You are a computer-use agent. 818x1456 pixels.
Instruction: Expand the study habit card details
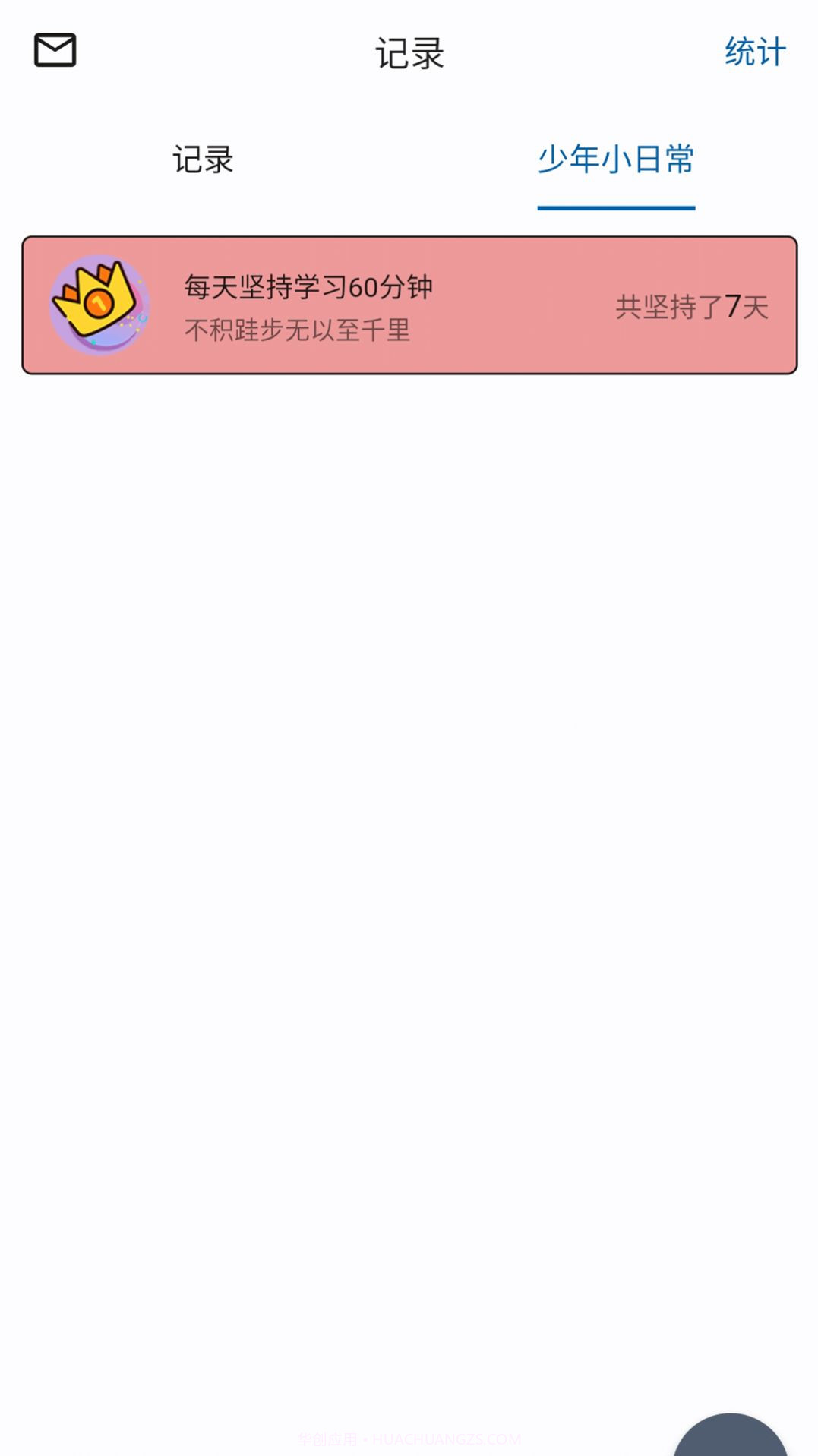coord(409,304)
